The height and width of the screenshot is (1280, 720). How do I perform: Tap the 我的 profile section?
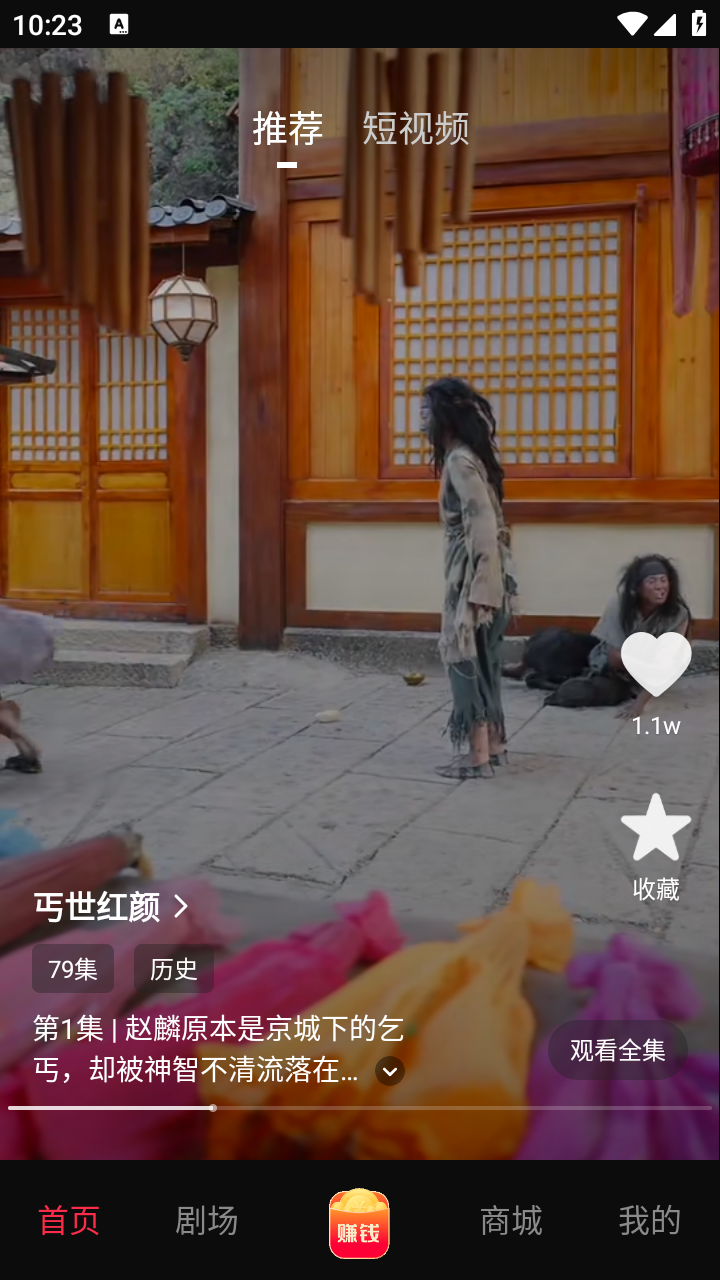(649, 1221)
